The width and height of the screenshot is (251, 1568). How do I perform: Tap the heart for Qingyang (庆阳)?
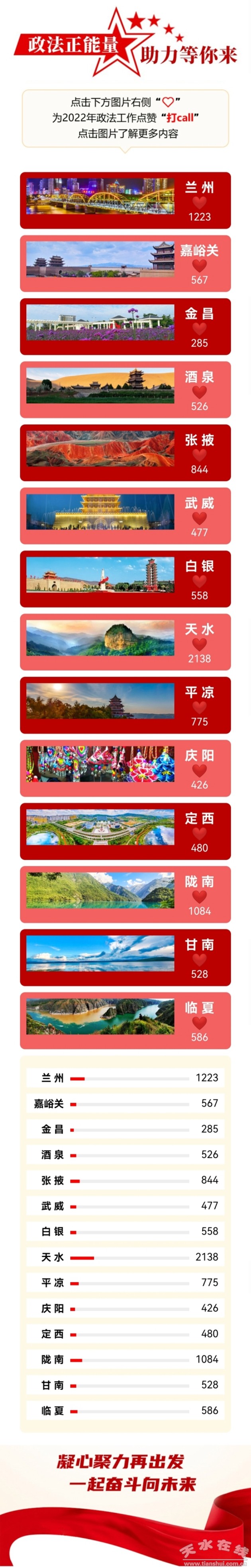pos(199,771)
